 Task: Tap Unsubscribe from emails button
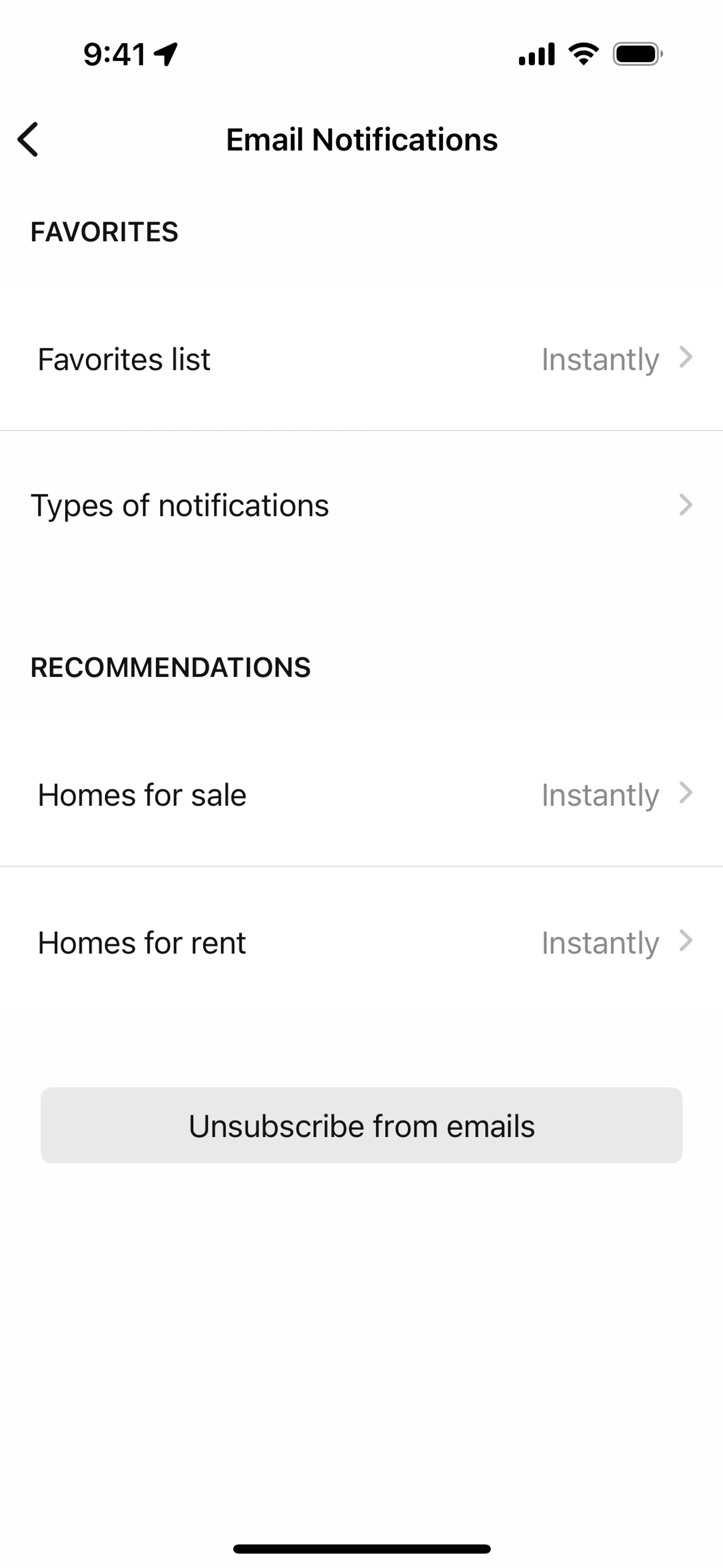[x=361, y=1125]
